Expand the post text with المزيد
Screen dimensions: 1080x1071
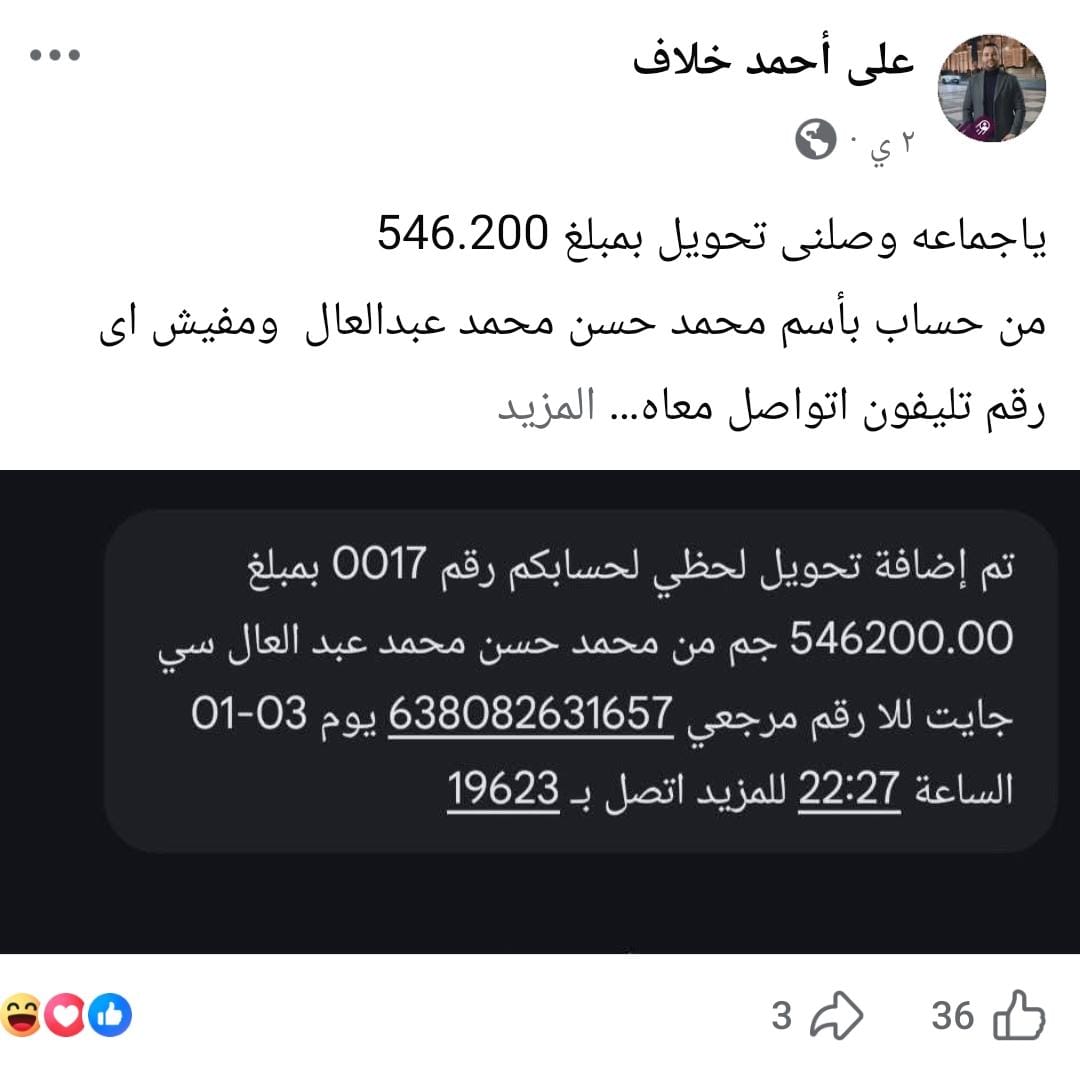tap(546, 410)
